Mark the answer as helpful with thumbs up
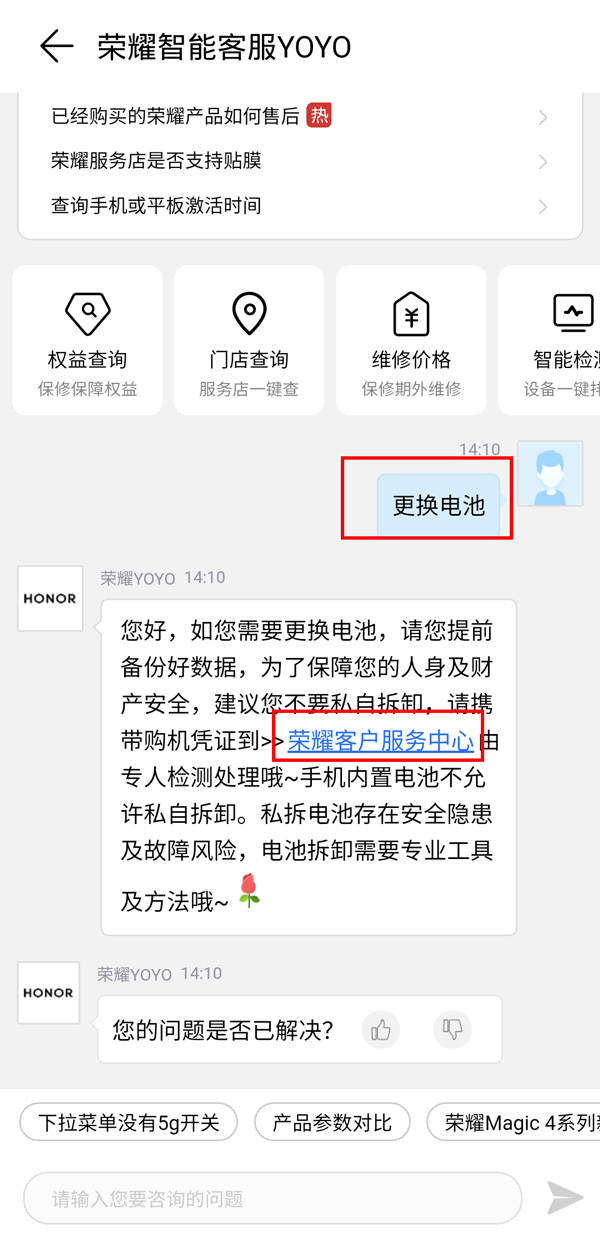Viewport: 600px width, 1242px height. [x=381, y=1029]
